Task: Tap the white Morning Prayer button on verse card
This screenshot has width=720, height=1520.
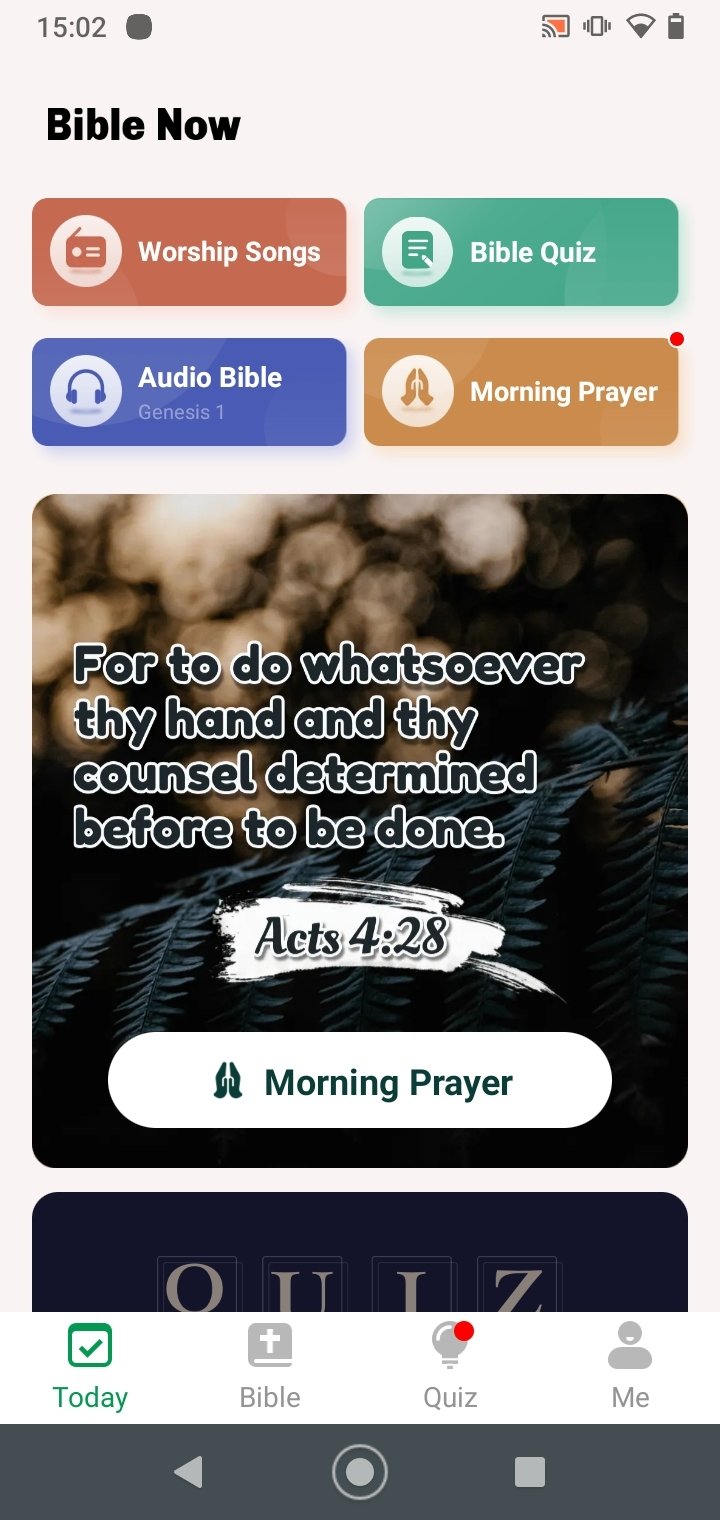Action: [359, 1081]
